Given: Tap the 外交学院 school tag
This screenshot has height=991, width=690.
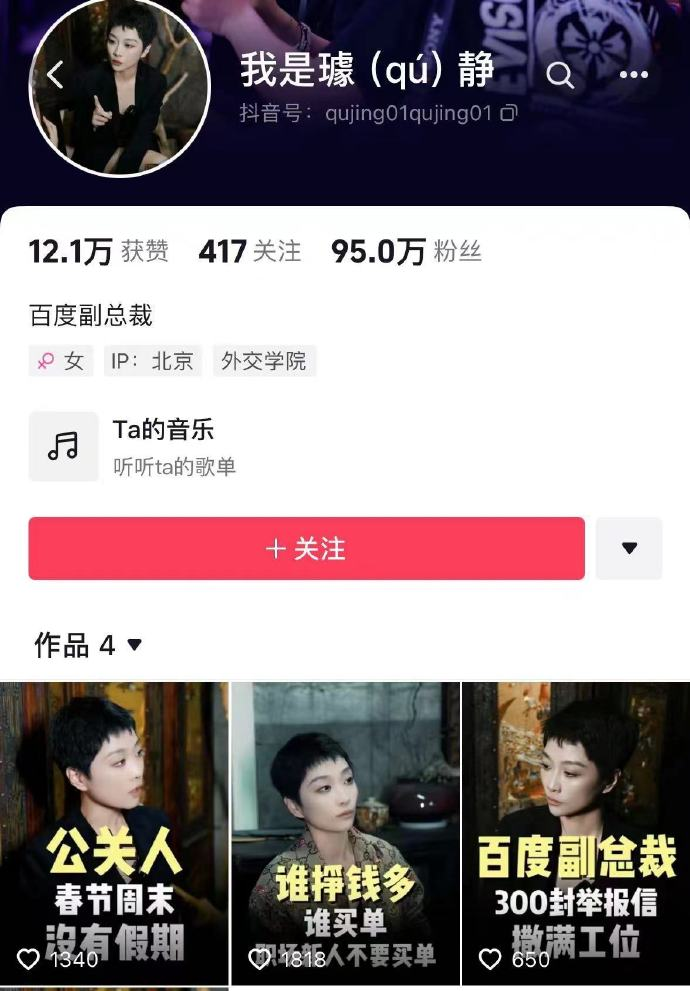Looking at the screenshot, I should coord(264,361).
